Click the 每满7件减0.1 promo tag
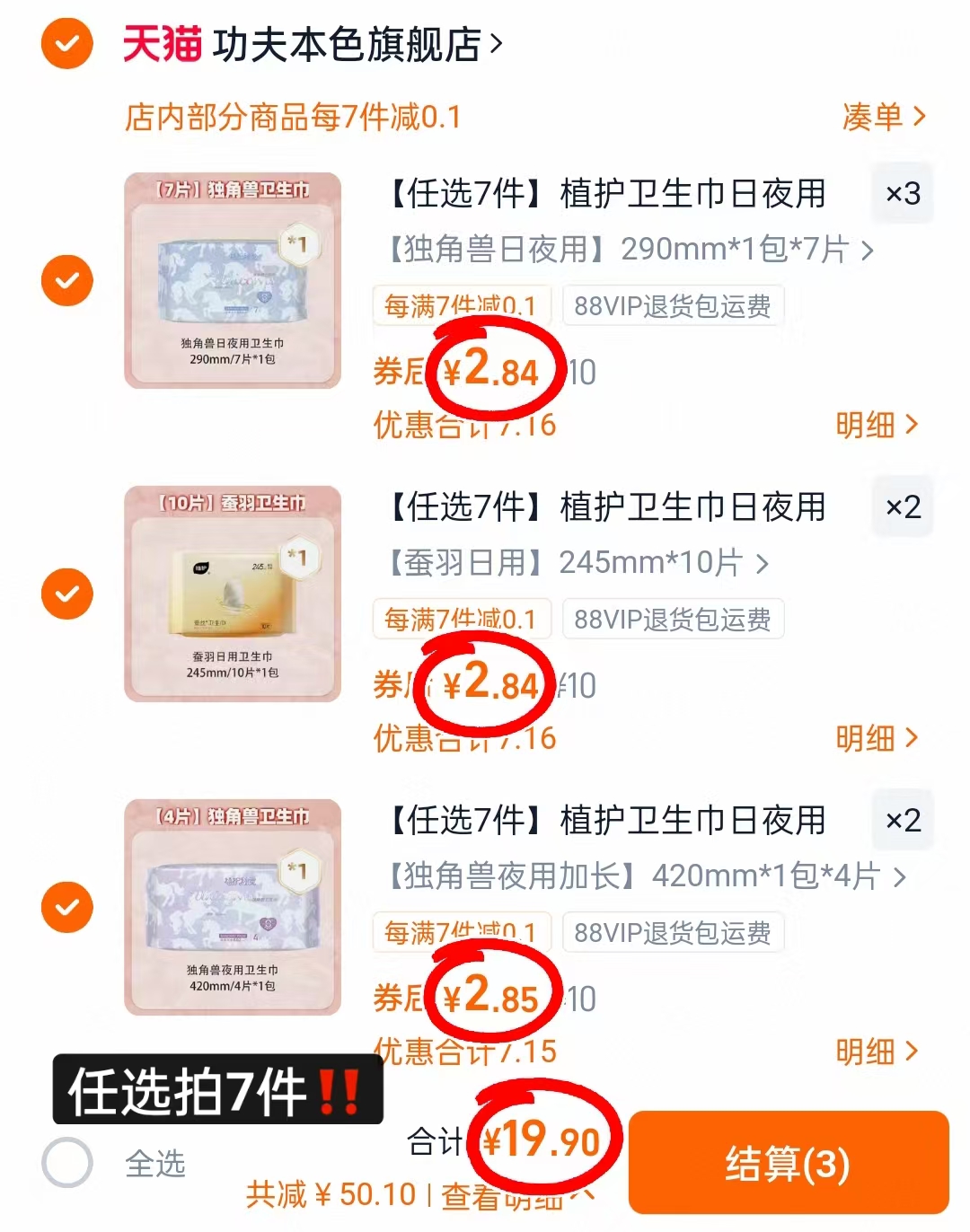Screen dimensions: 970x1232 [461, 306]
